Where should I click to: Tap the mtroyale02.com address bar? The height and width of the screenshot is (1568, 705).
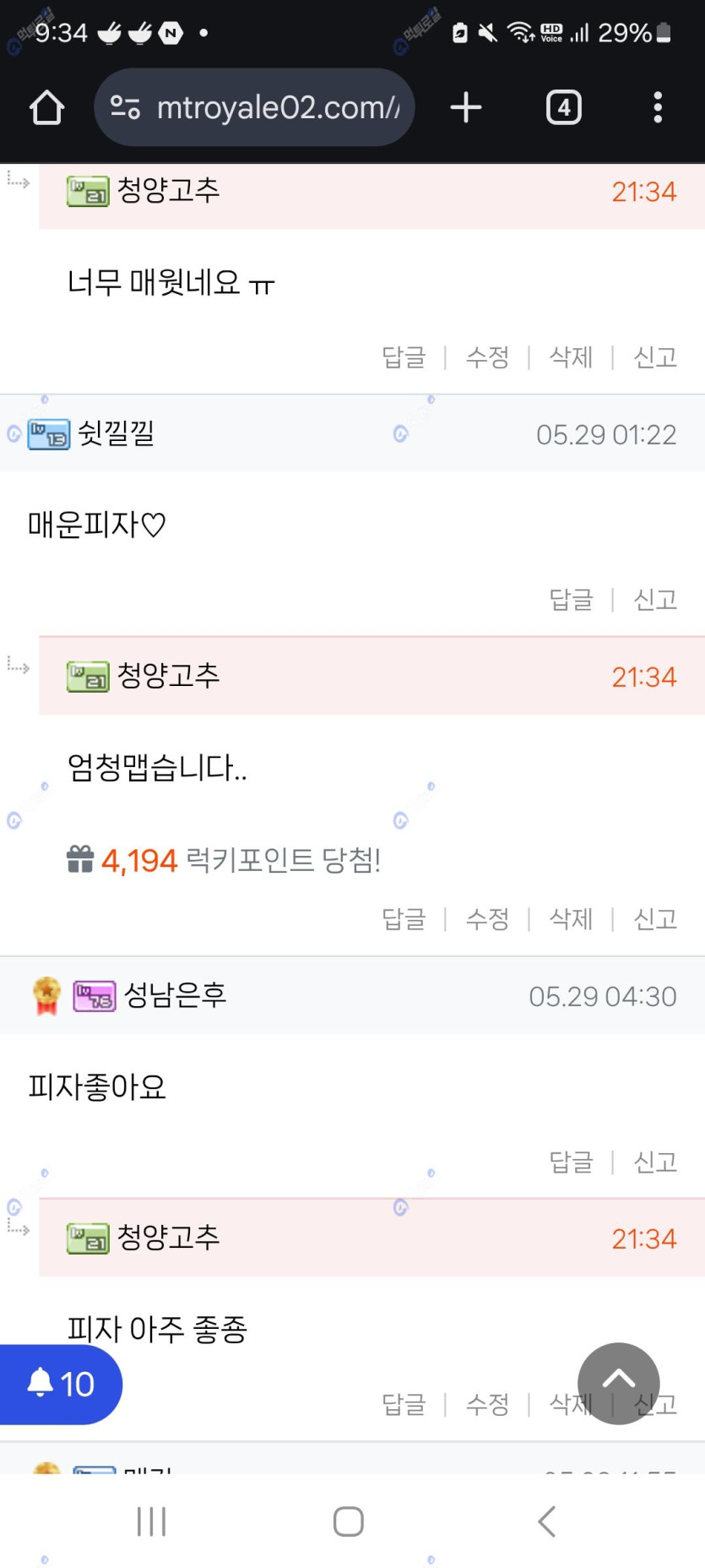point(254,107)
